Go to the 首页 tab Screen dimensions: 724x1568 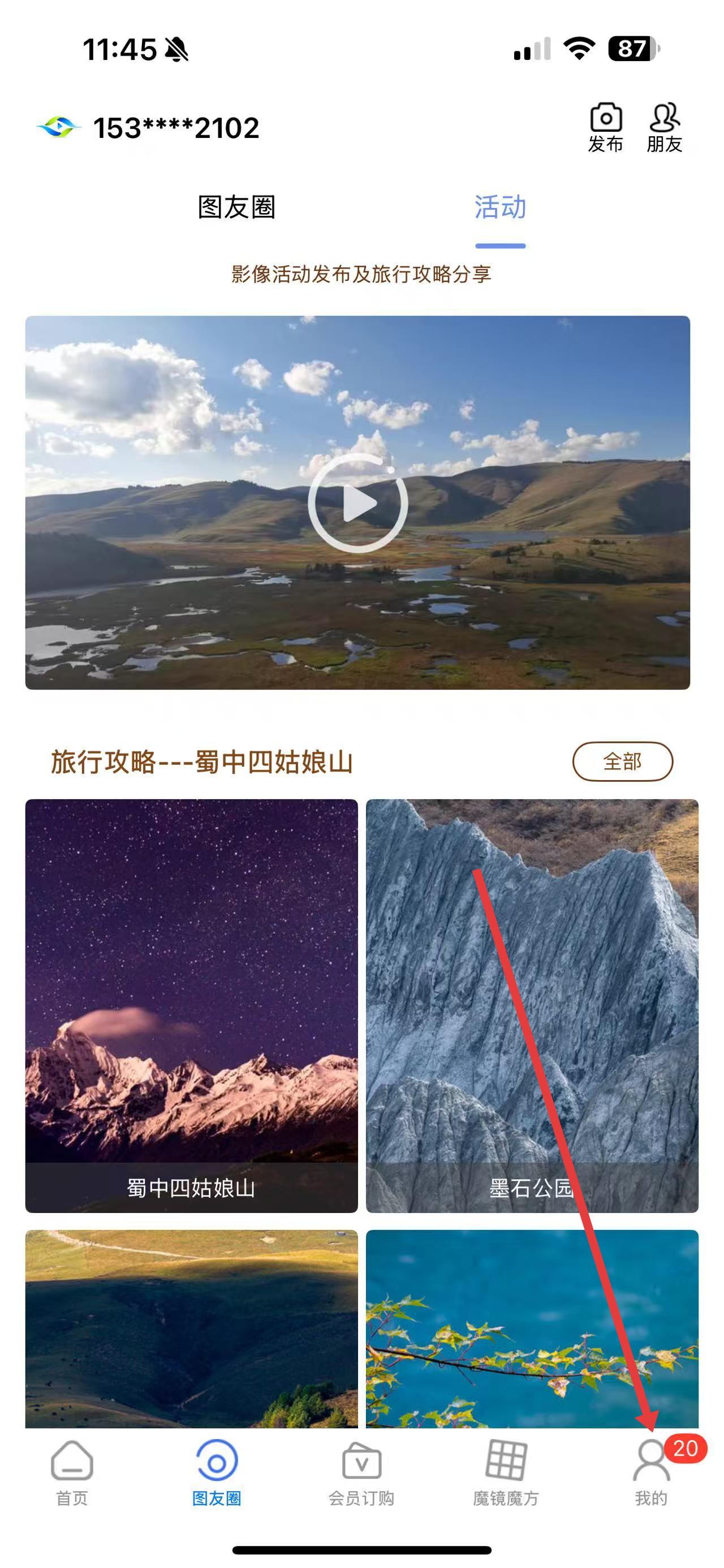coord(72,1472)
